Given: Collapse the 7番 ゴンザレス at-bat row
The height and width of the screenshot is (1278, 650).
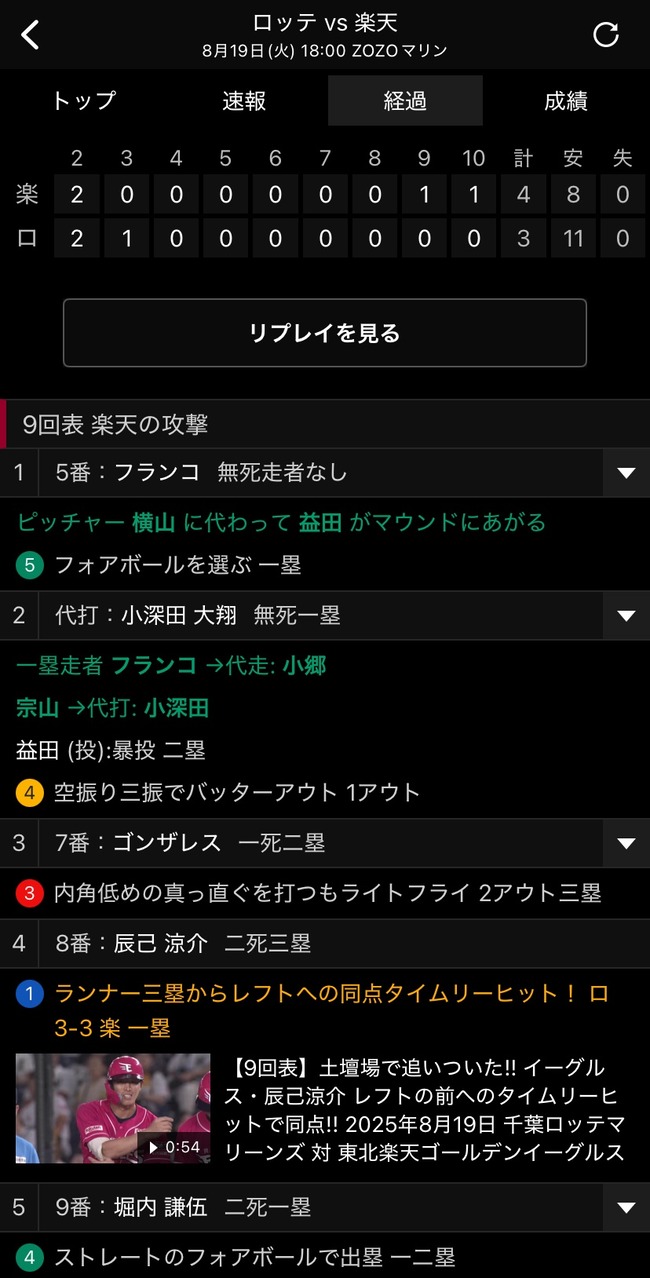Looking at the screenshot, I should click(626, 843).
